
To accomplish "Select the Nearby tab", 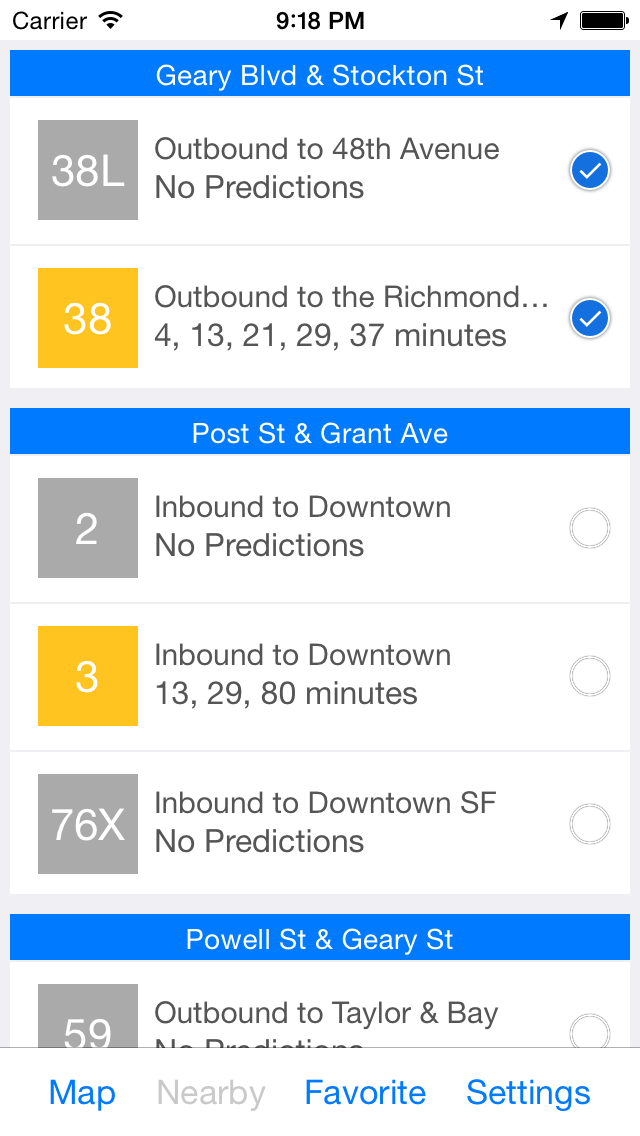I will (211, 1093).
